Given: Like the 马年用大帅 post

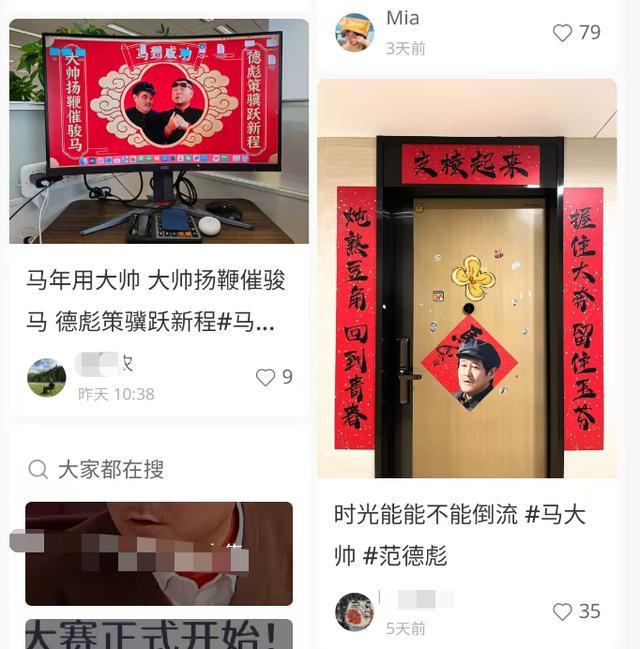Looking at the screenshot, I should coord(265,377).
